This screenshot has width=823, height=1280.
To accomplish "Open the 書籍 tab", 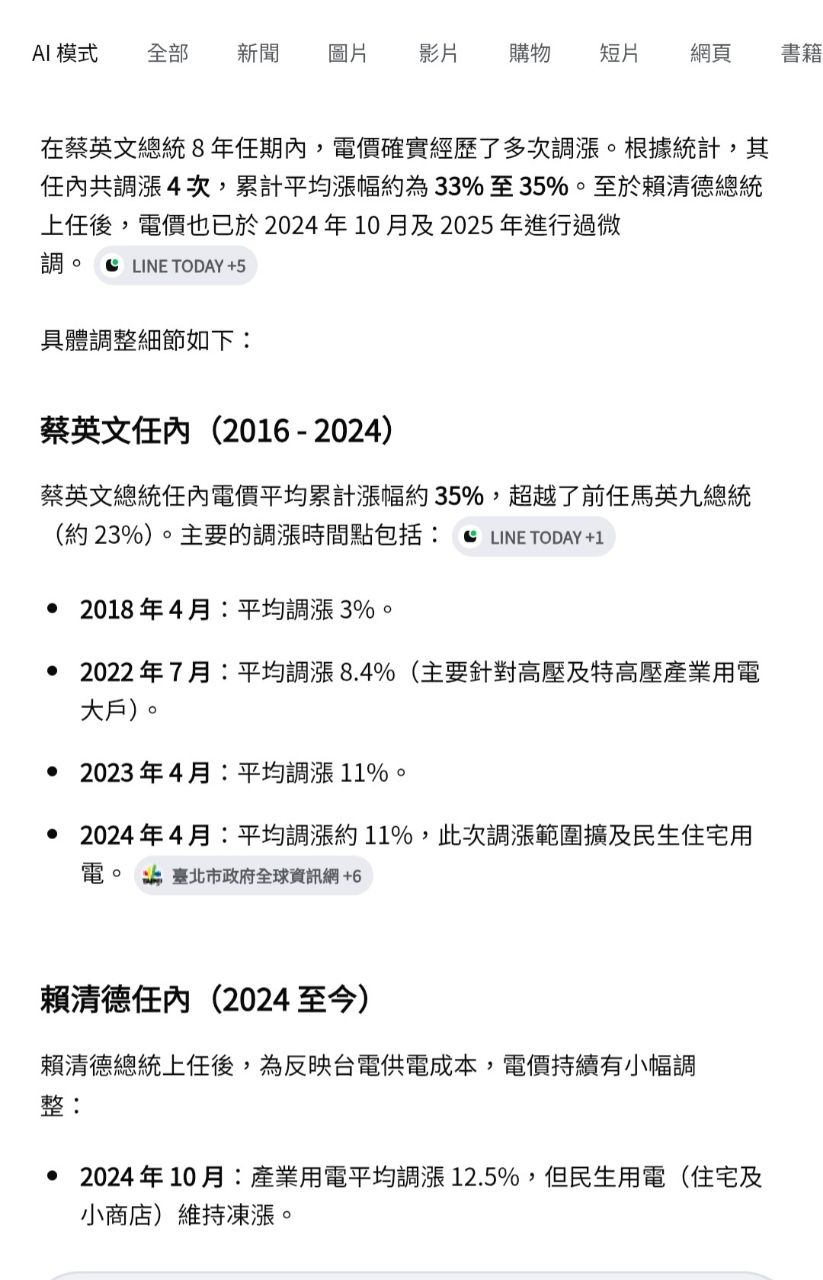I will pyautogui.click(x=800, y=54).
